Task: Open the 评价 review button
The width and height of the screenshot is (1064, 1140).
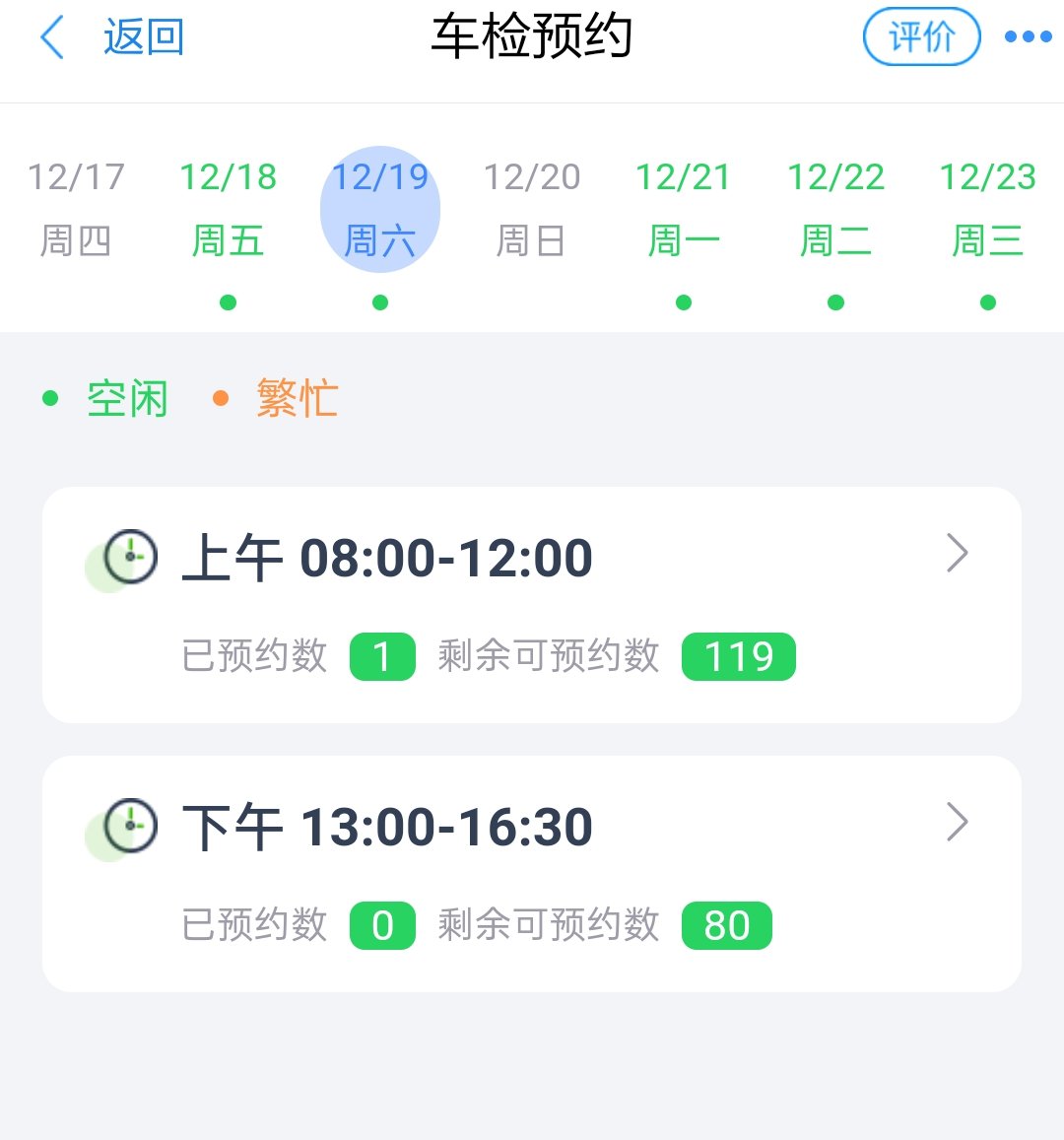Action: (x=921, y=37)
